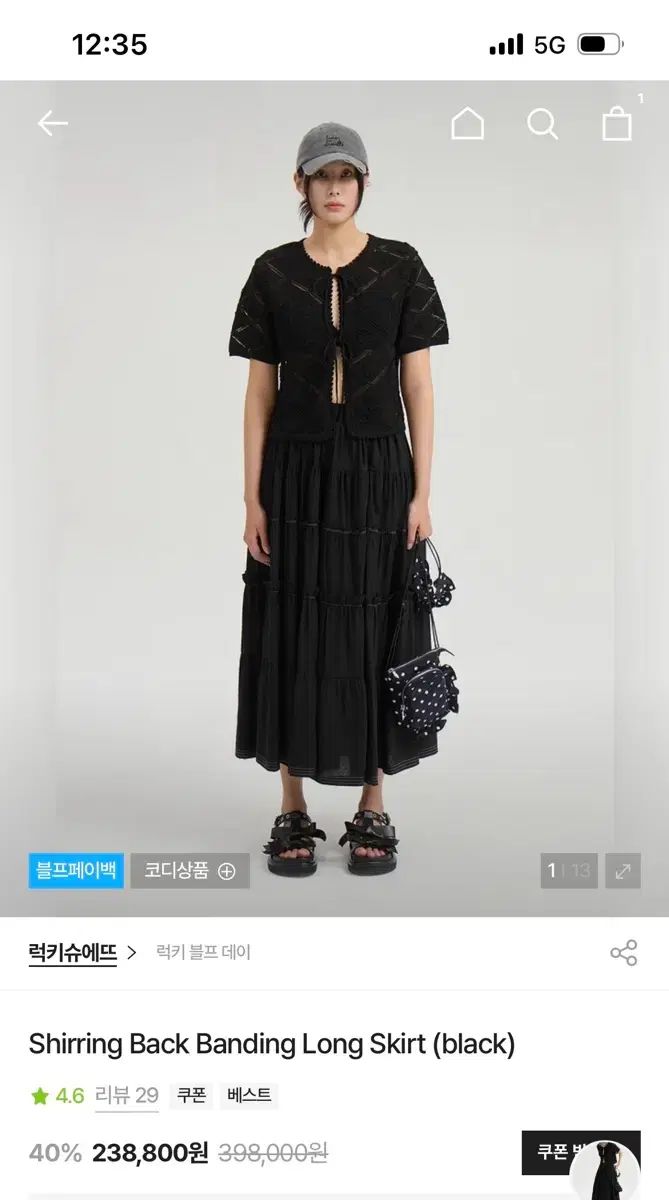
Task: Share this product
Action: point(623,952)
